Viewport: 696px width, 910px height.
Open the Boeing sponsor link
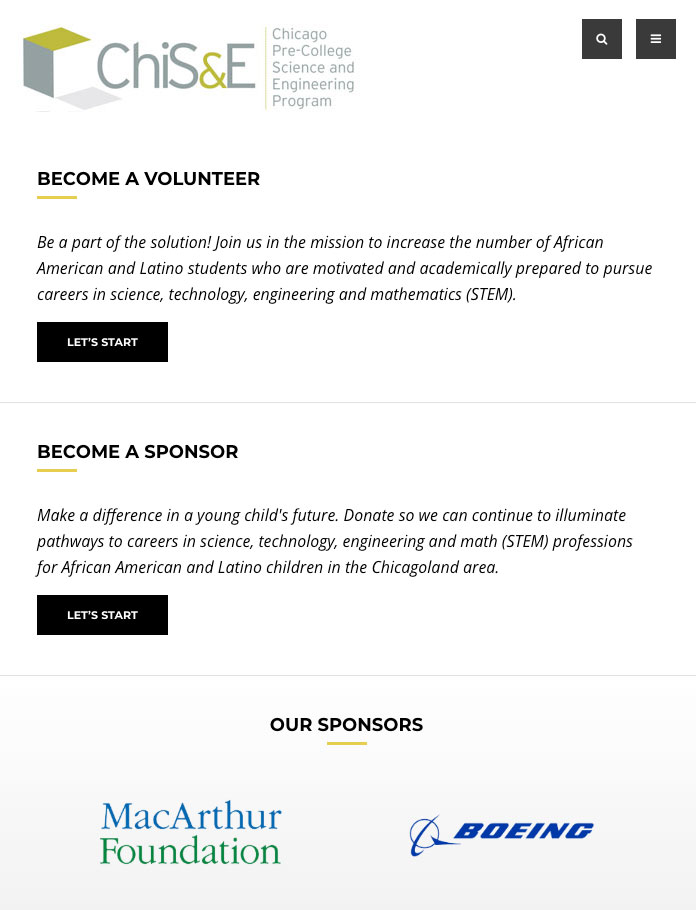(501, 834)
